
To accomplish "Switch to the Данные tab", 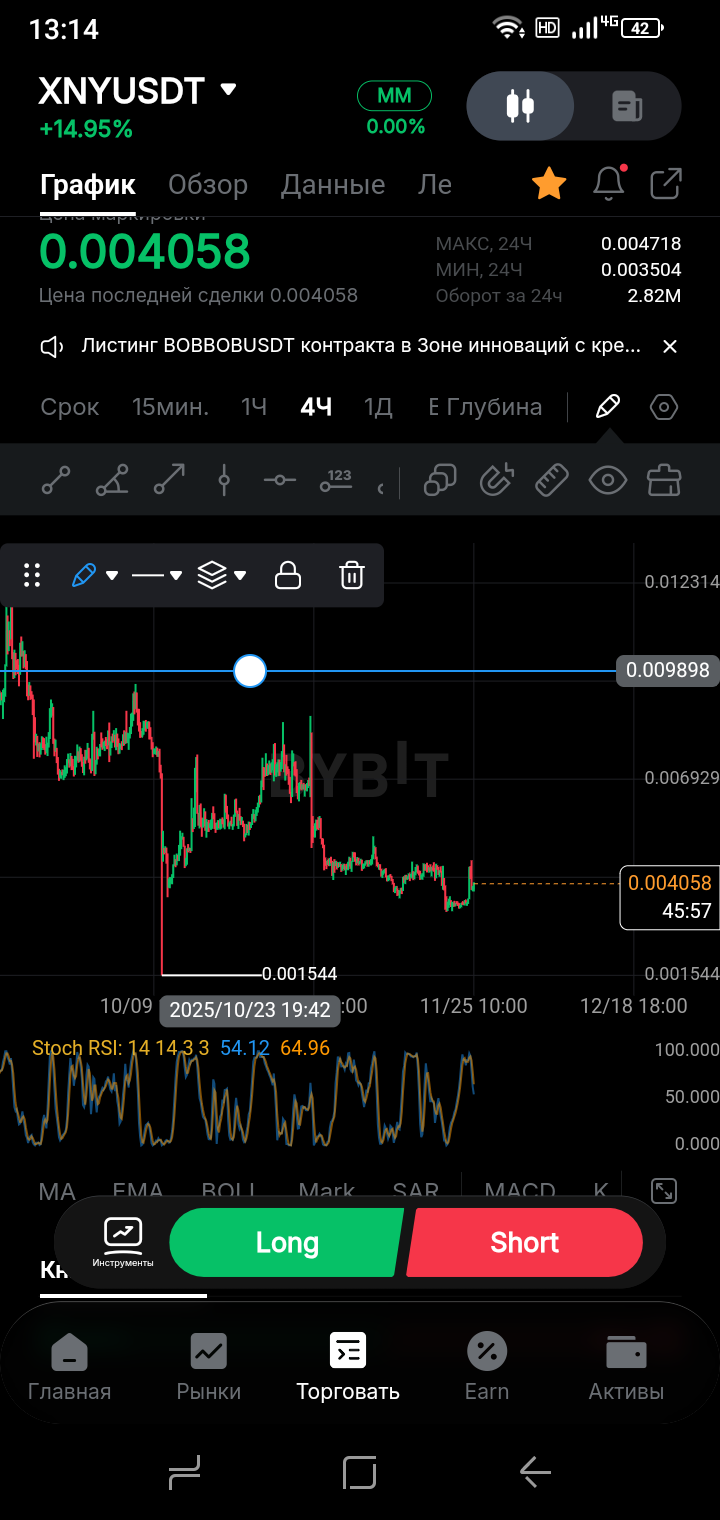I will (333, 184).
